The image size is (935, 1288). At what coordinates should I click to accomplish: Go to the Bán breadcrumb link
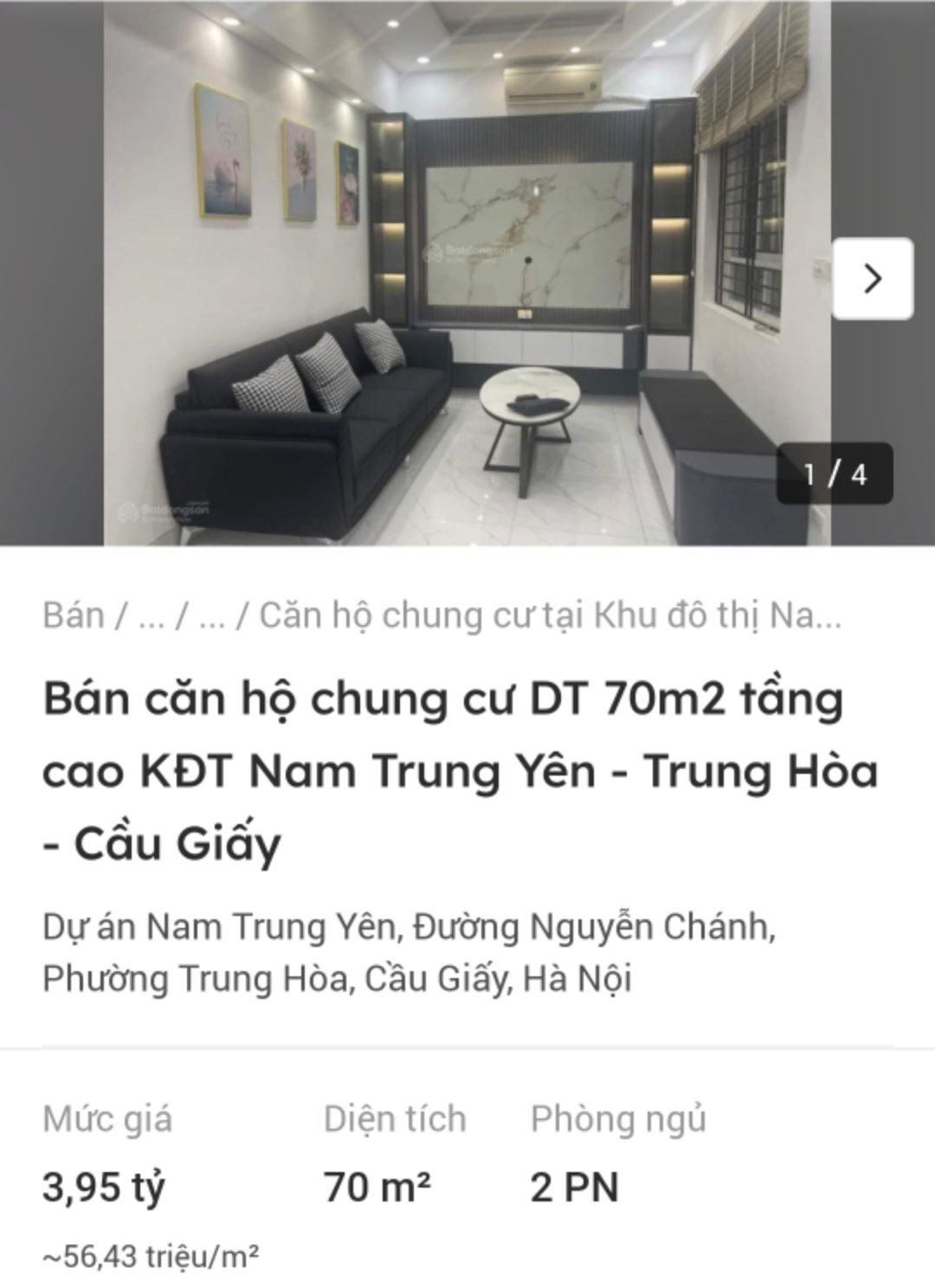[74, 615]
